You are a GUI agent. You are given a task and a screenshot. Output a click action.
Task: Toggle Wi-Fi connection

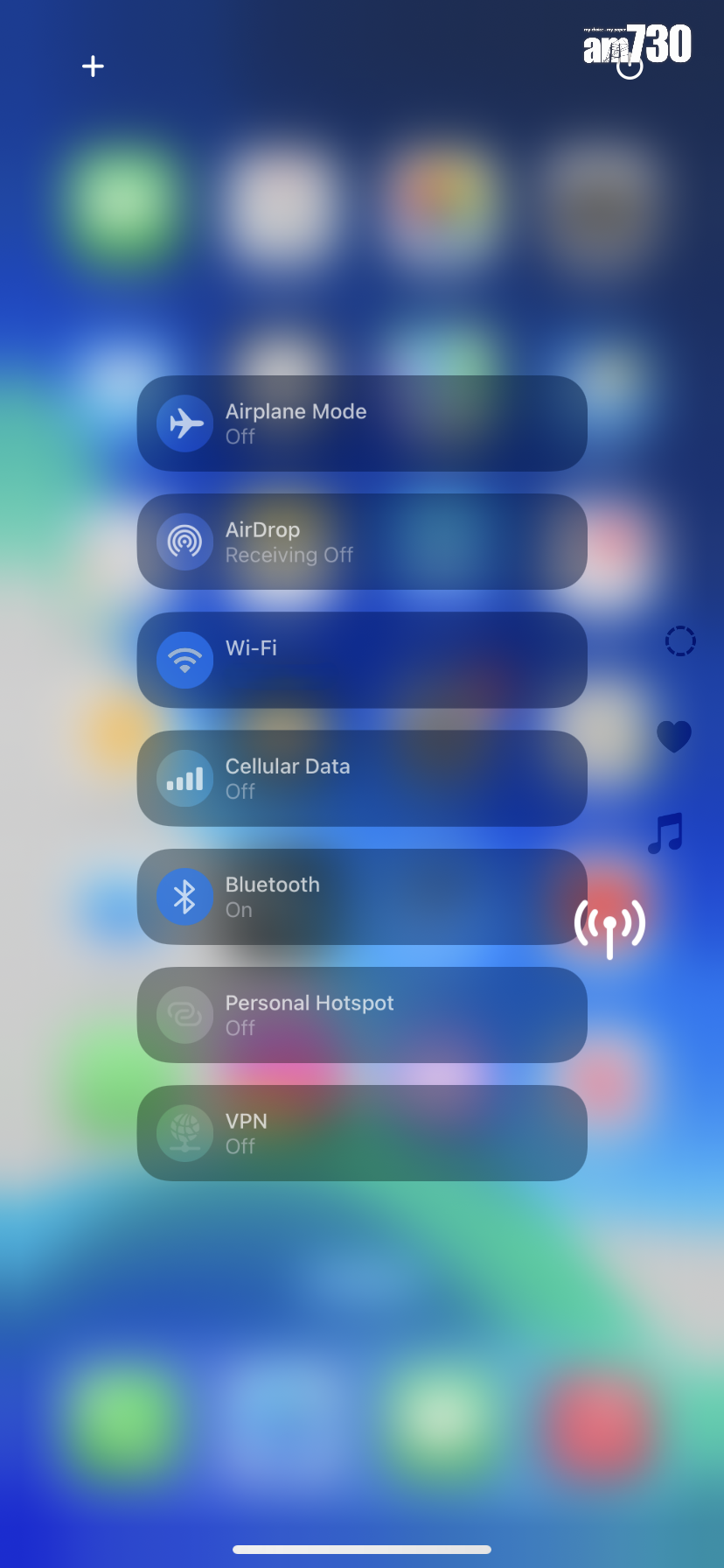point(184,660)
